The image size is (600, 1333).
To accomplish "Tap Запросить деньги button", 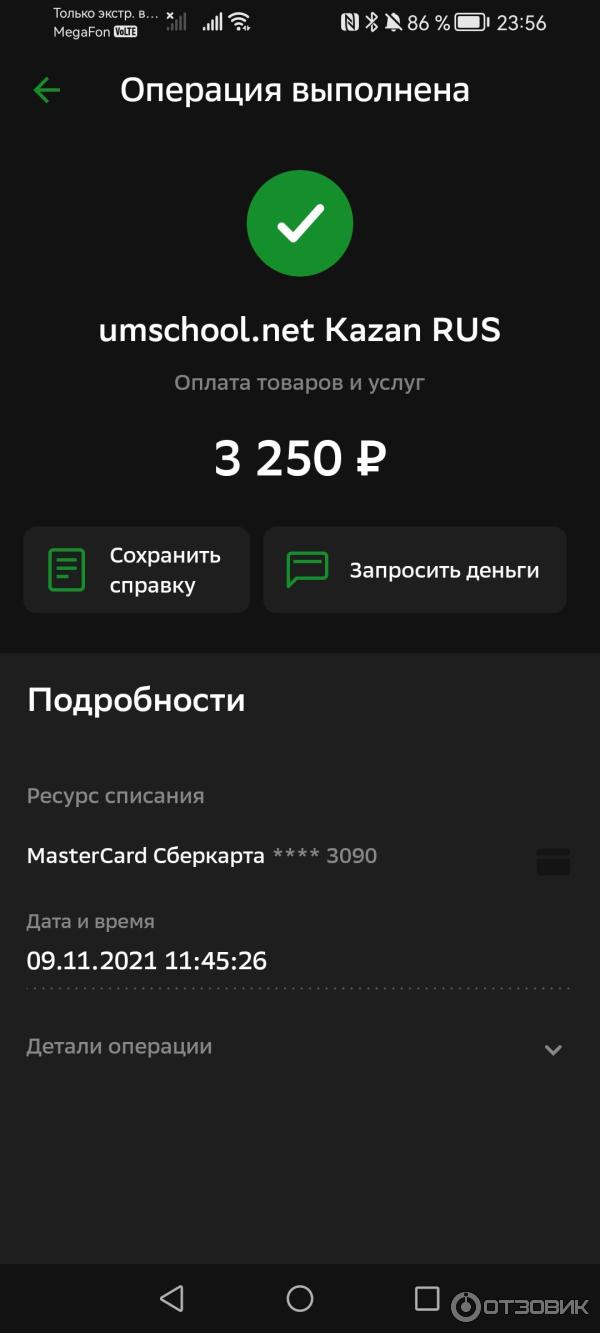I will click(x=415, y=570).
